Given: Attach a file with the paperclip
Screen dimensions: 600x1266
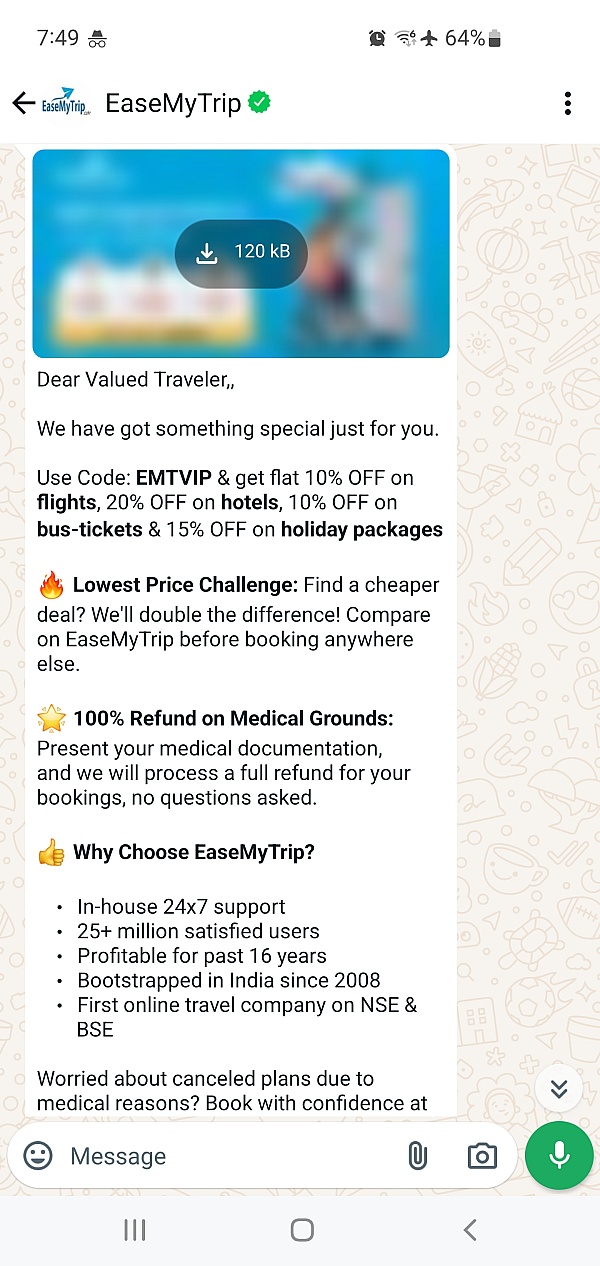Looking at the screenshot, I should pos(417,1156).
